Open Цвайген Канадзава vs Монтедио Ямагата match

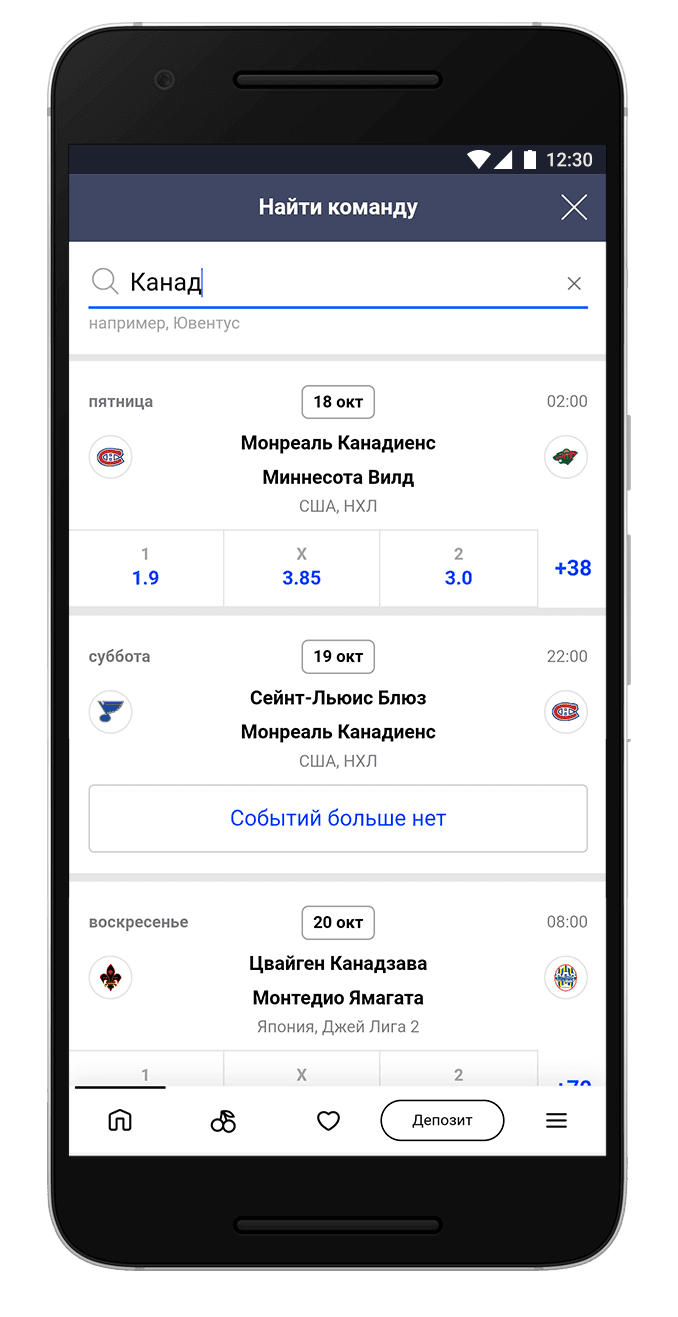(338, 981)
